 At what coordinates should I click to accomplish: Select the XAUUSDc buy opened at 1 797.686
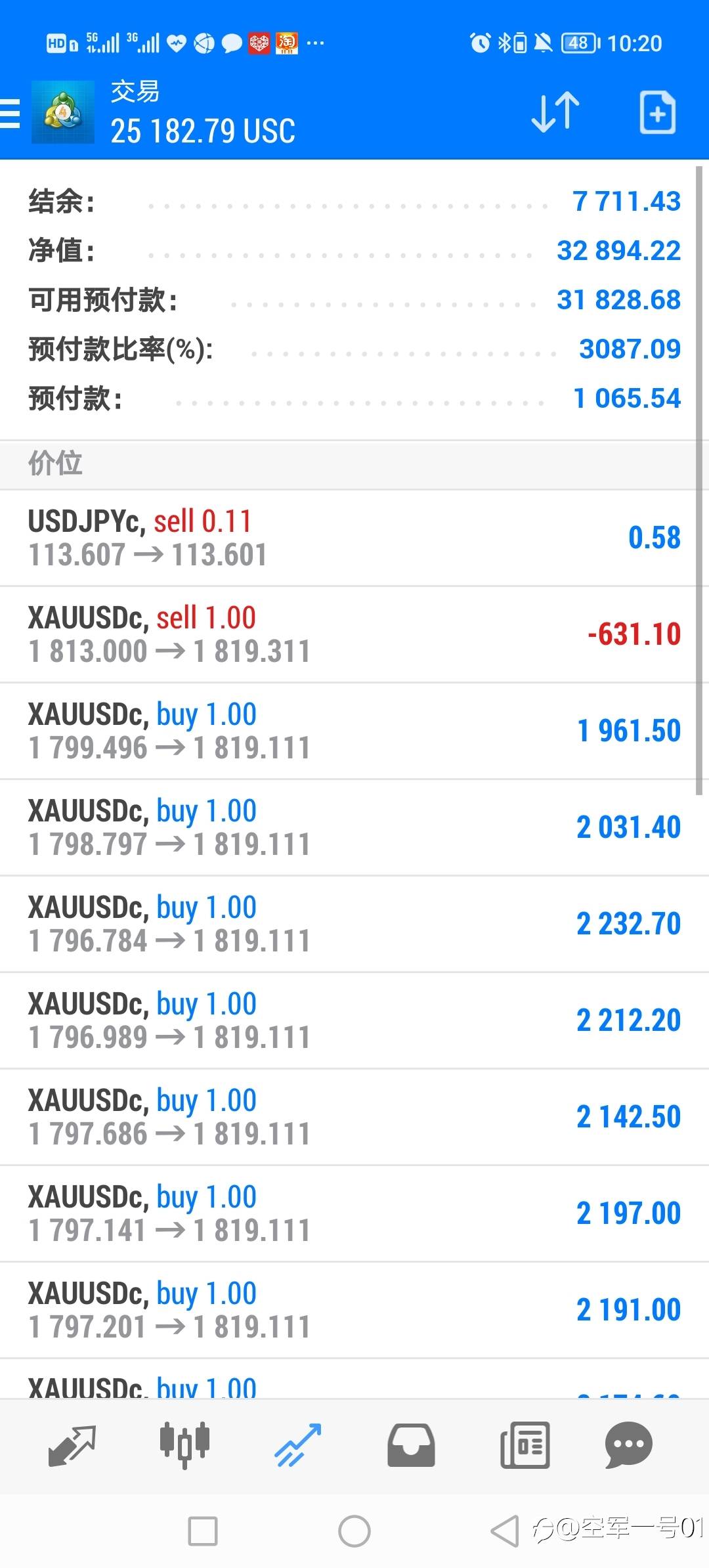[x=354, y=1117]
